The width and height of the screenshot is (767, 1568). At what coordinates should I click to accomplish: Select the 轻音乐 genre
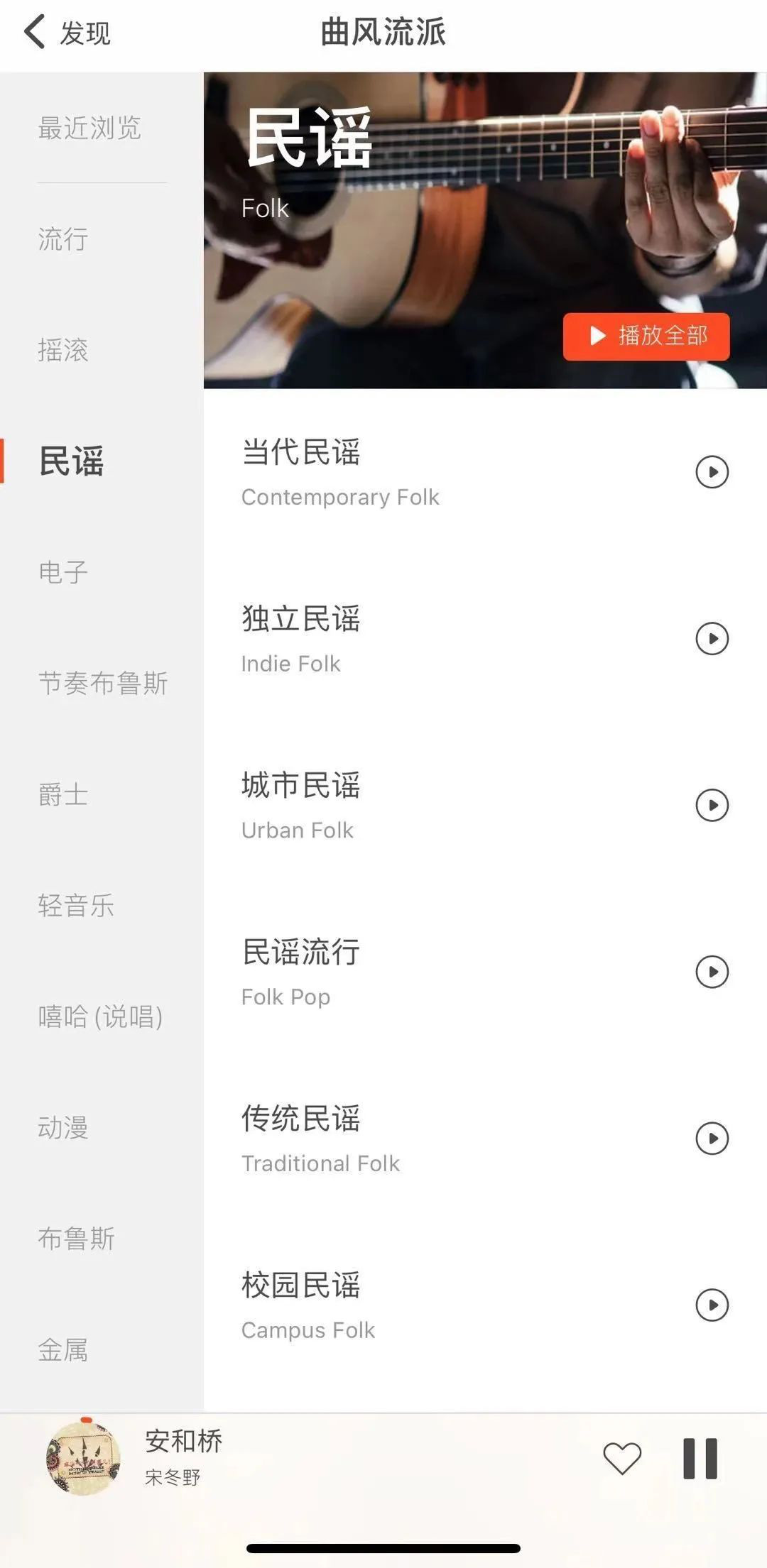[x=76, y=905]
